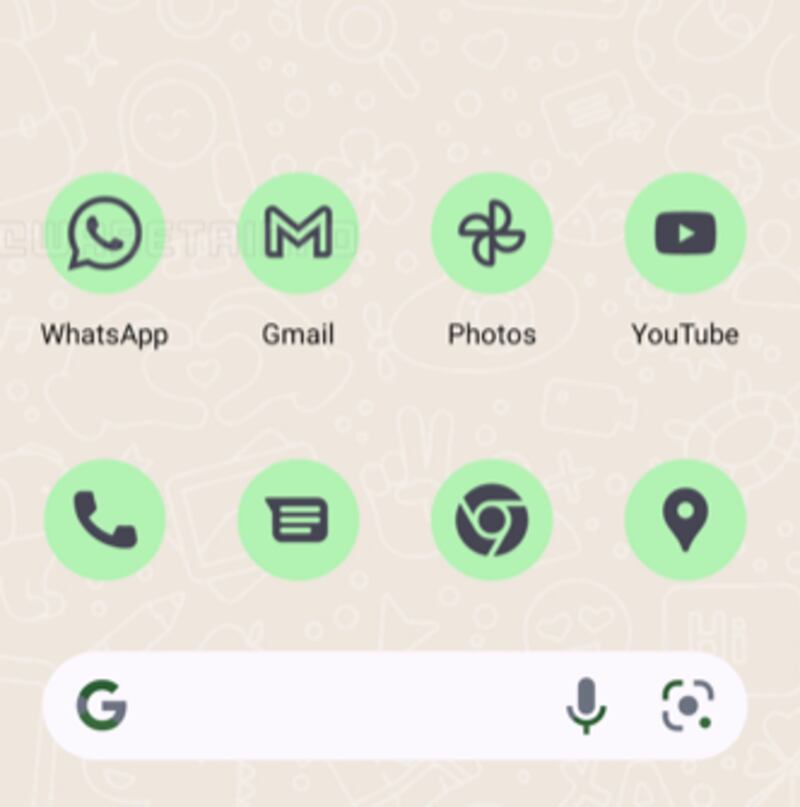
Task: Tap the Google 'G' logo in search bar
Action: point(104,706)
